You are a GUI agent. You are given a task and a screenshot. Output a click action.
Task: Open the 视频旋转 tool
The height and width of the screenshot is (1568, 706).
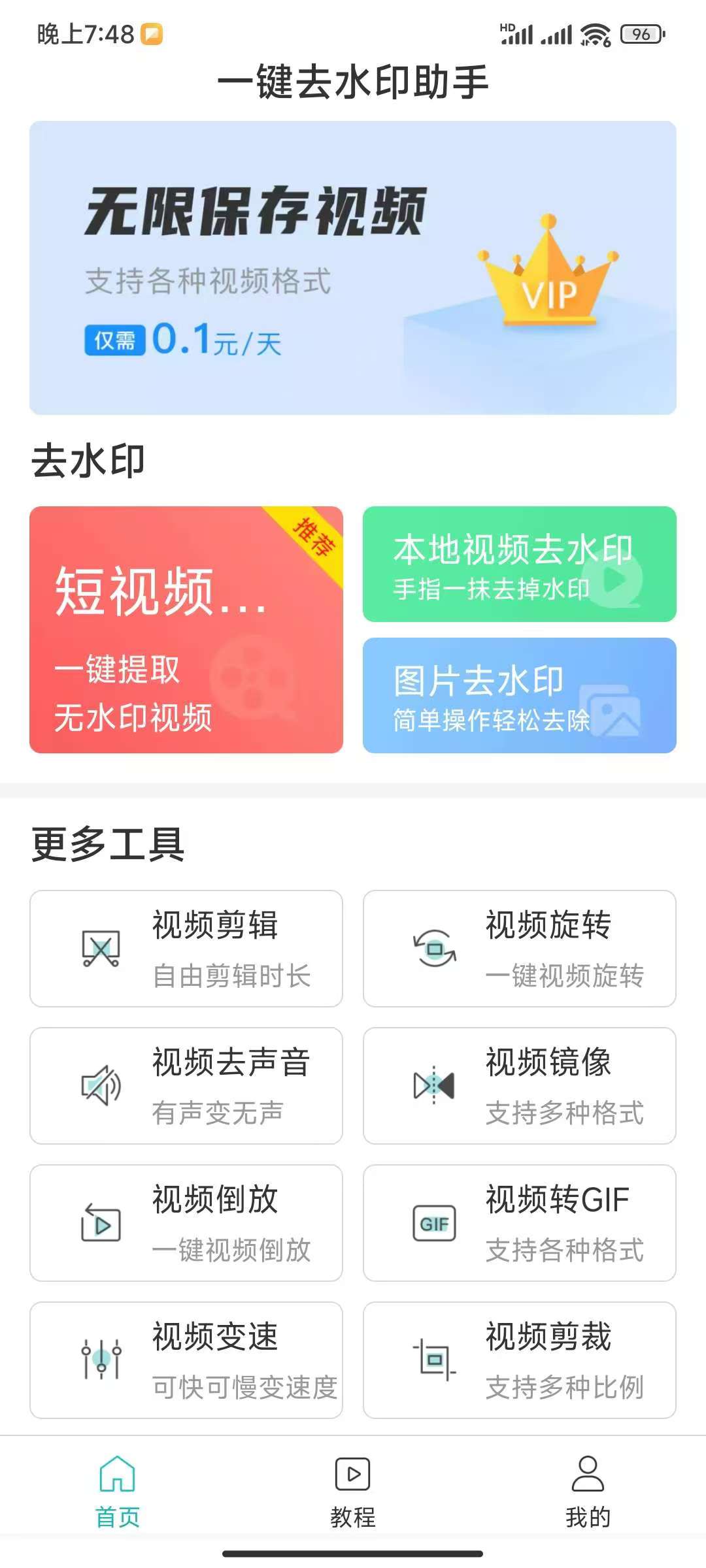click(x=520, y=949)
